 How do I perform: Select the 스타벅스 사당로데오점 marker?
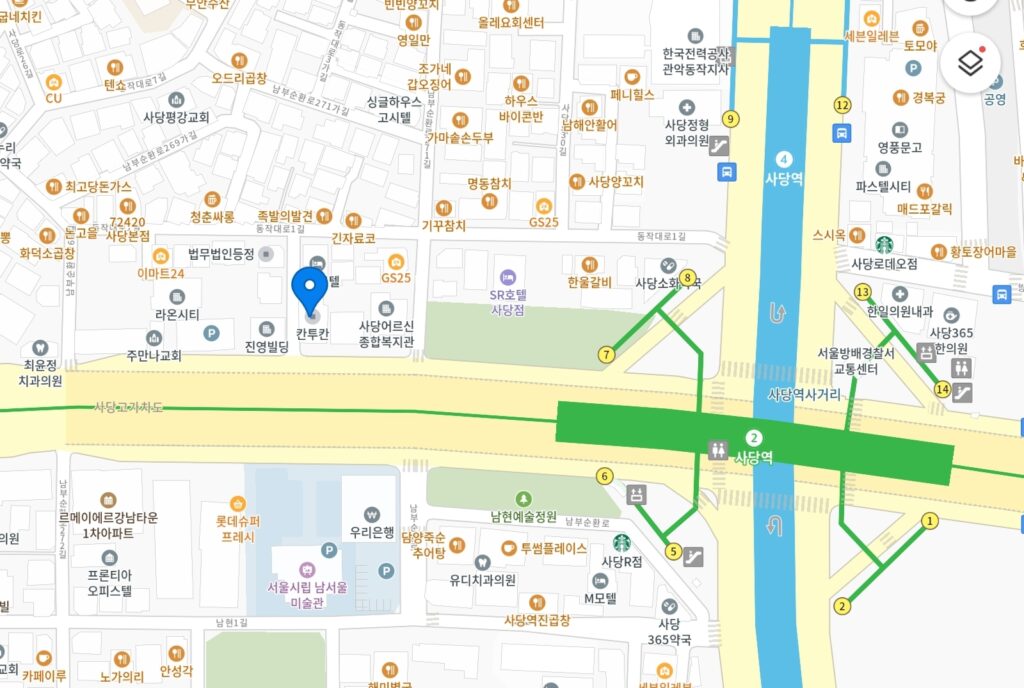(x=884, y=244)
